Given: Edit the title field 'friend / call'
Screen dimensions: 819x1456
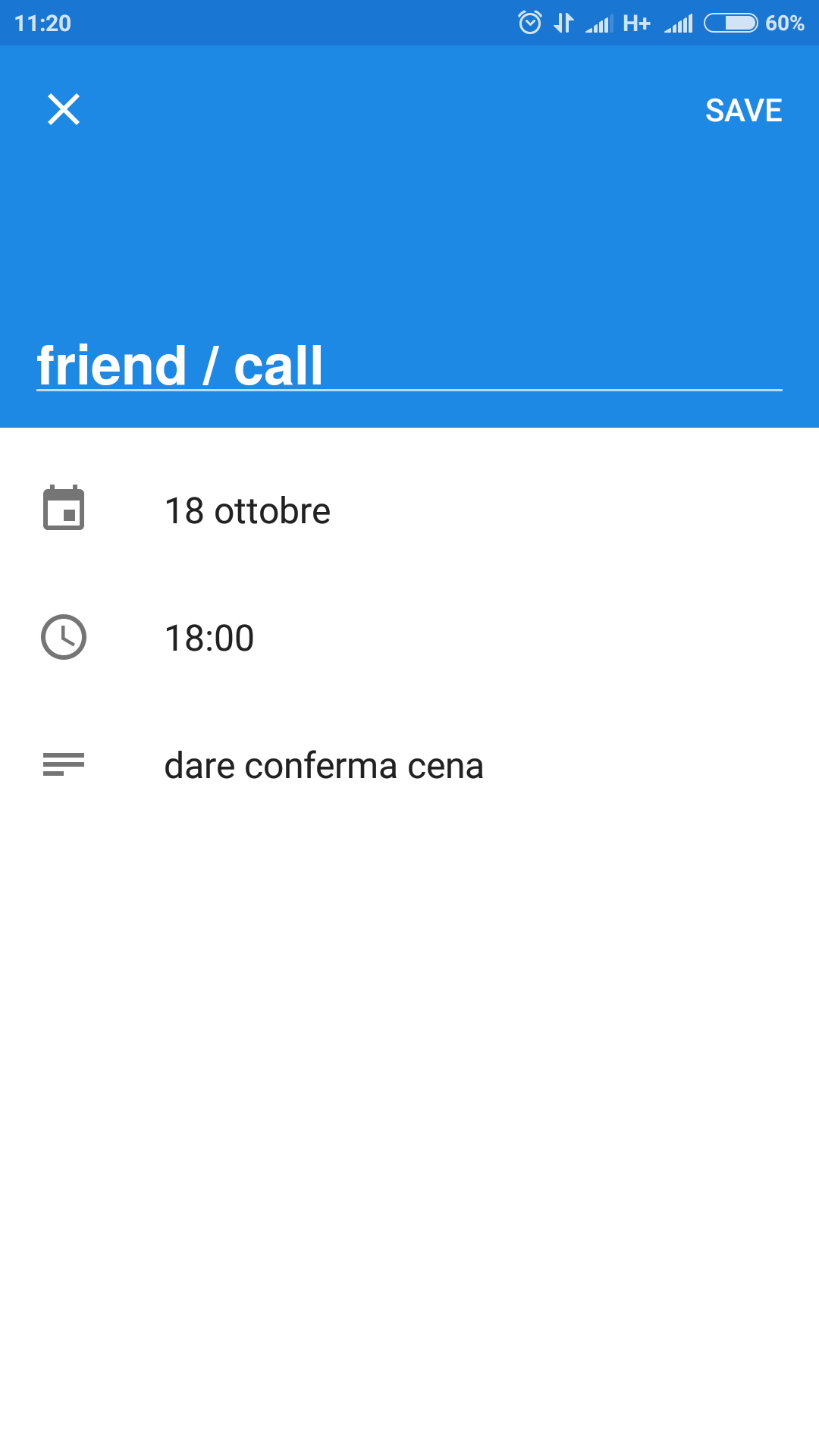Looking at the screenshot, I should [x=409, y=366].
